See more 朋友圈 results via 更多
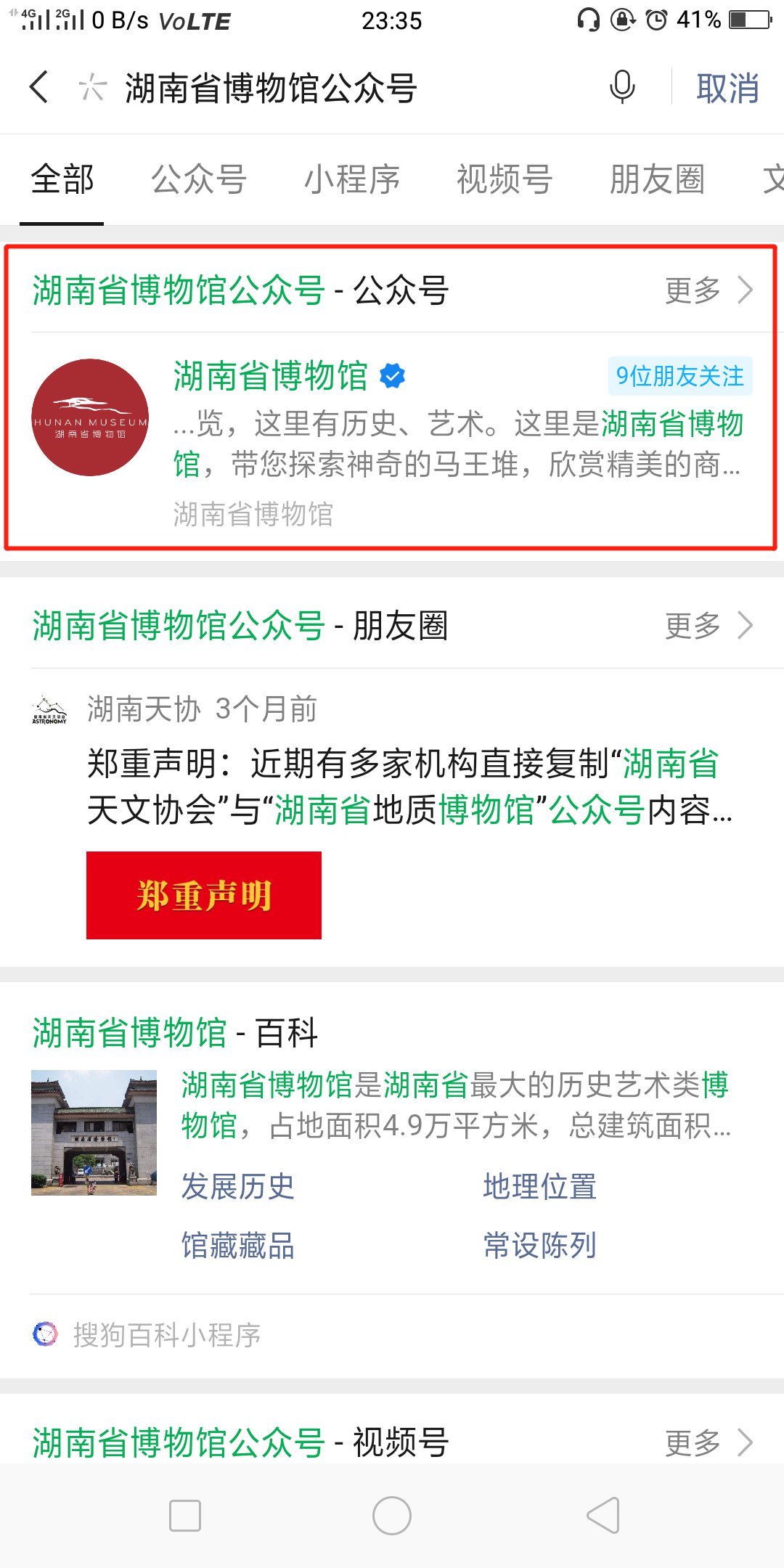This screenshot has width=784, height=1568. pyautogui.click(x=708, y=625)
